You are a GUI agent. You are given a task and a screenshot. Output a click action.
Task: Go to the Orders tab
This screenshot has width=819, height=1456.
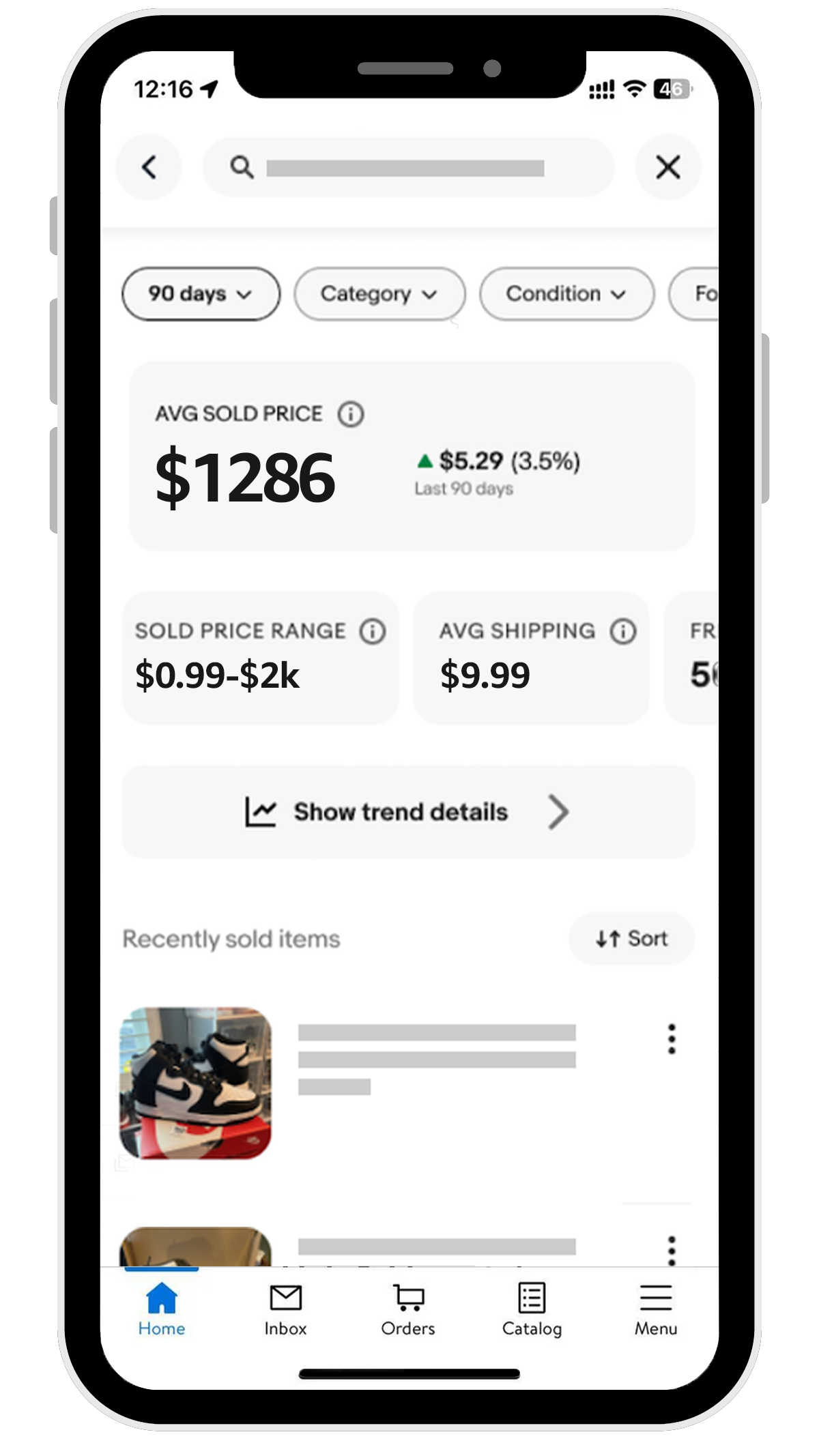click(408, 1309)
